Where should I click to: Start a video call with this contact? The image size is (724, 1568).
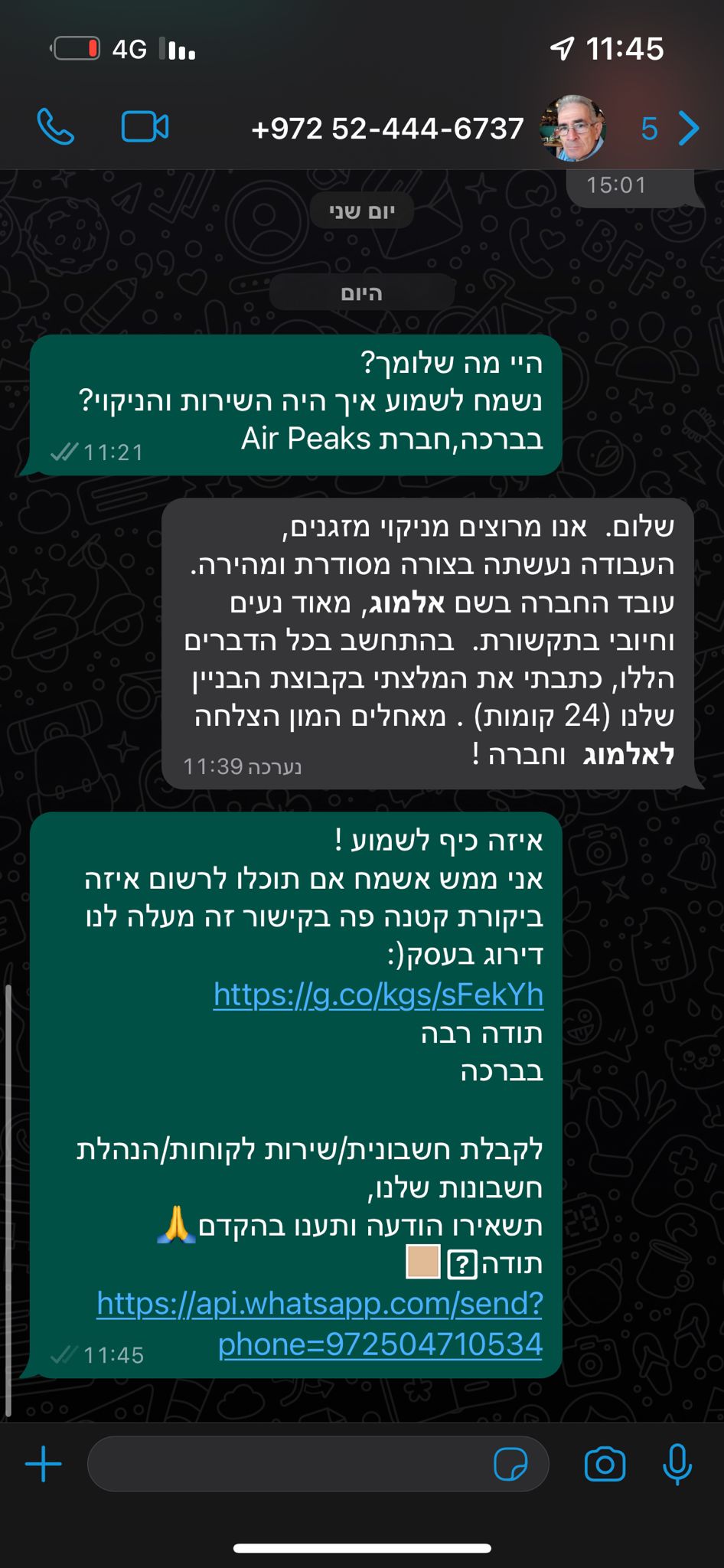tap(145, 127)
